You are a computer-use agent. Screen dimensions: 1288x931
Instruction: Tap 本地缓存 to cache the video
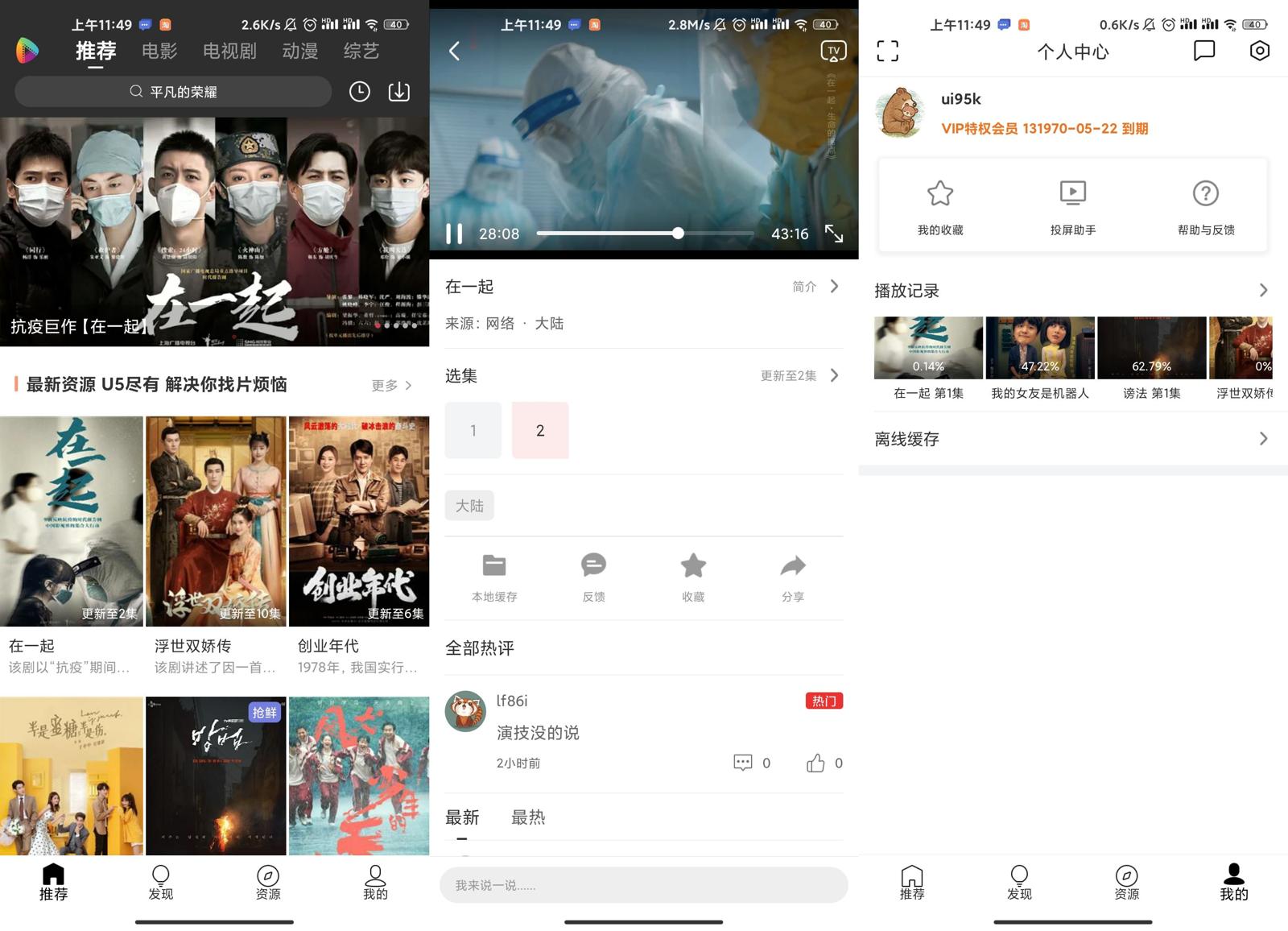pos(494,577)
